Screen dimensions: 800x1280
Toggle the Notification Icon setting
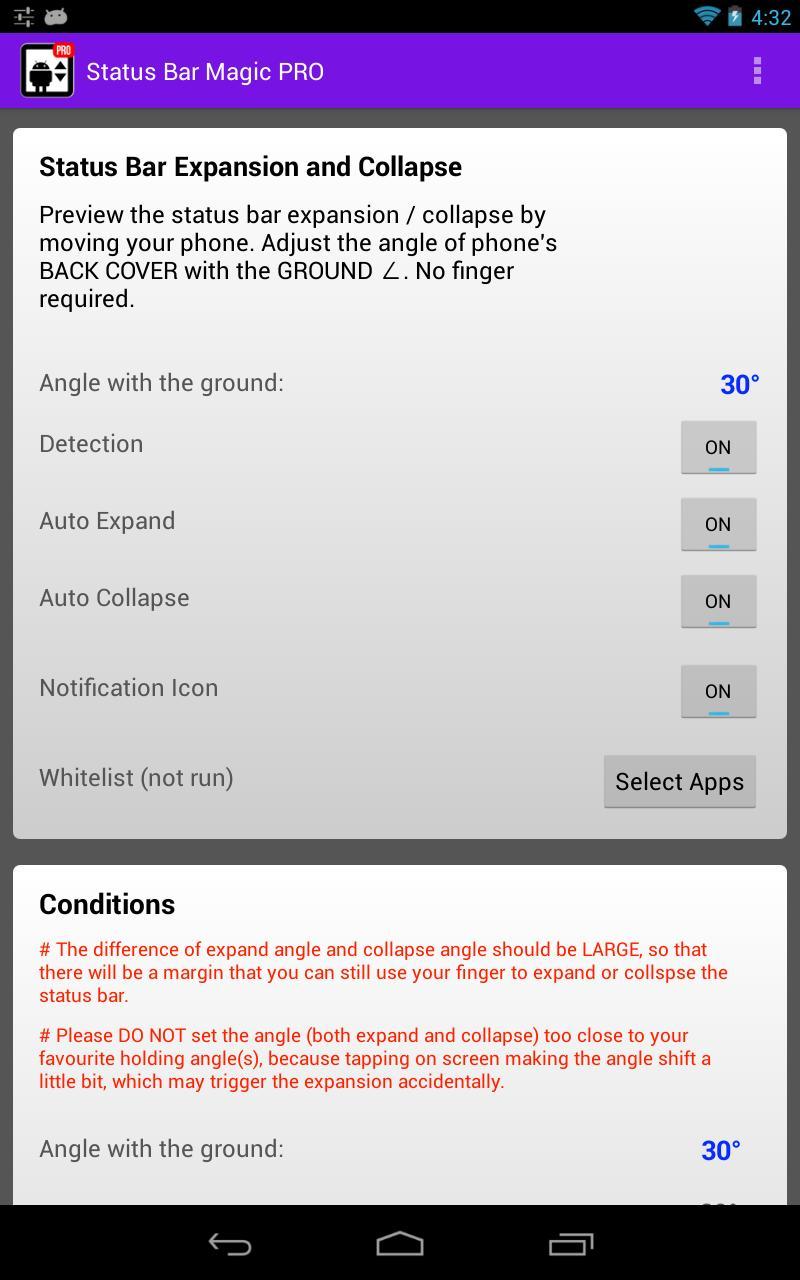coord(718,691)
